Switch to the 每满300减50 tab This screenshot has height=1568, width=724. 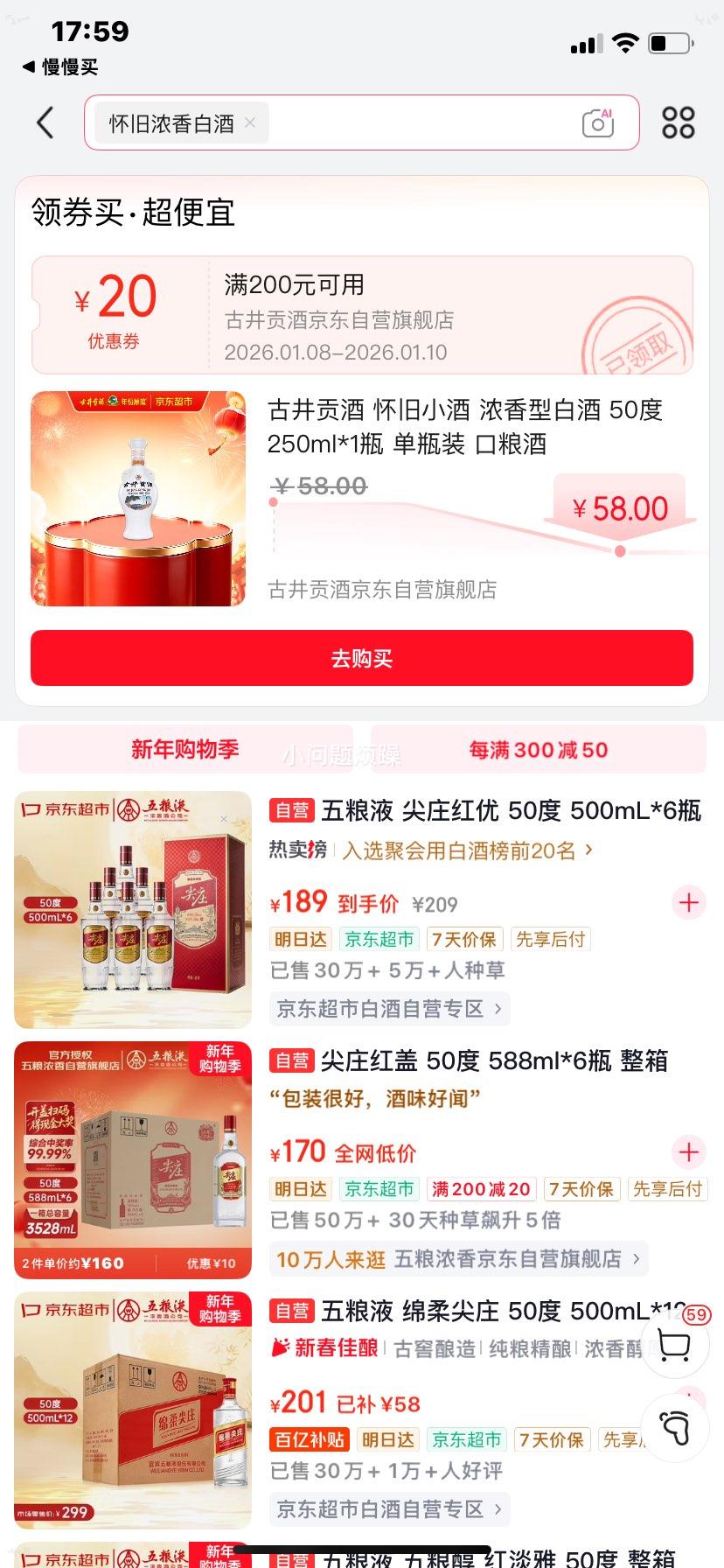coord(535,749)
